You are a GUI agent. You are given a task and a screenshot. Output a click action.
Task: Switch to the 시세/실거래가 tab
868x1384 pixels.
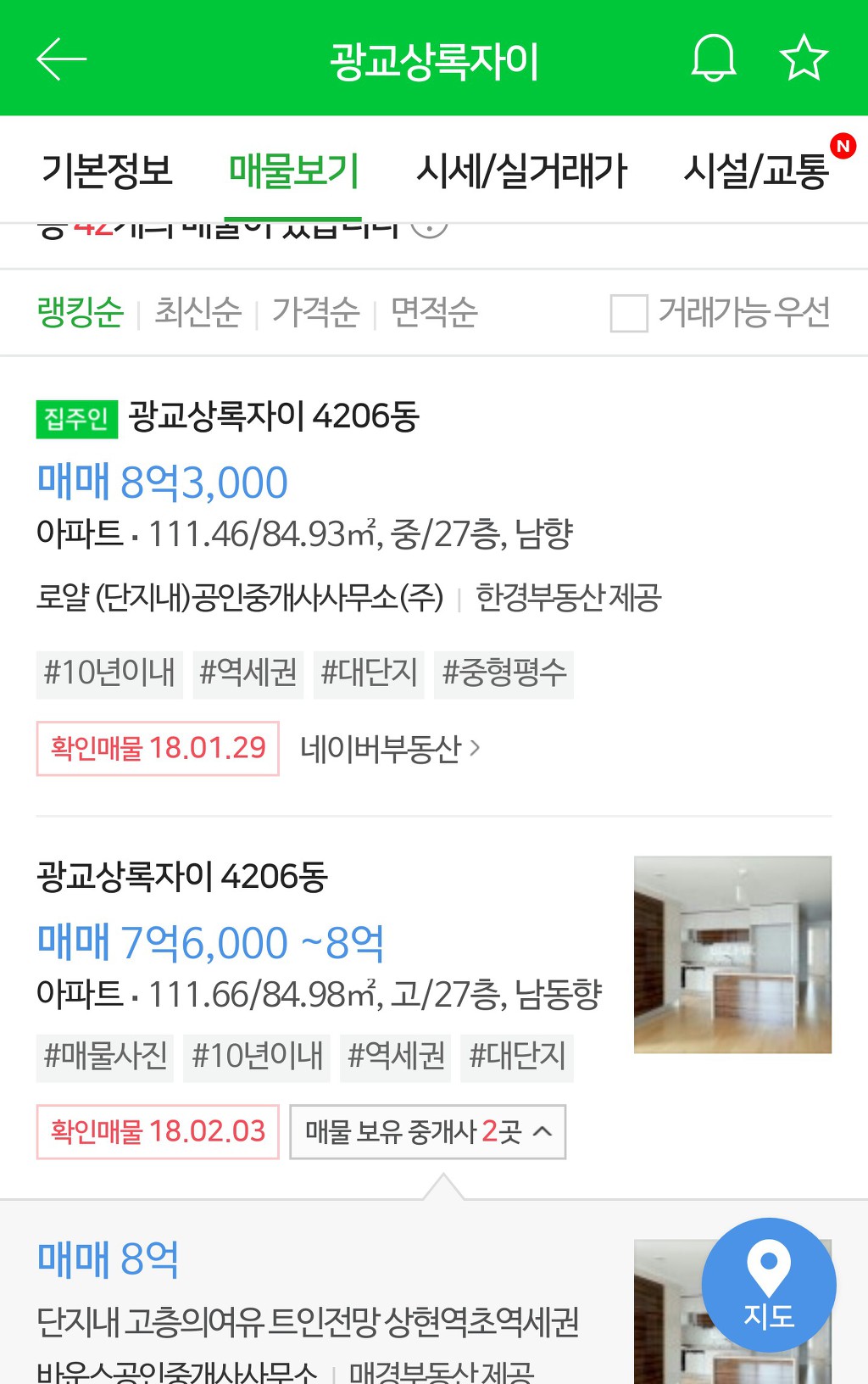click(x=520, y=171)
